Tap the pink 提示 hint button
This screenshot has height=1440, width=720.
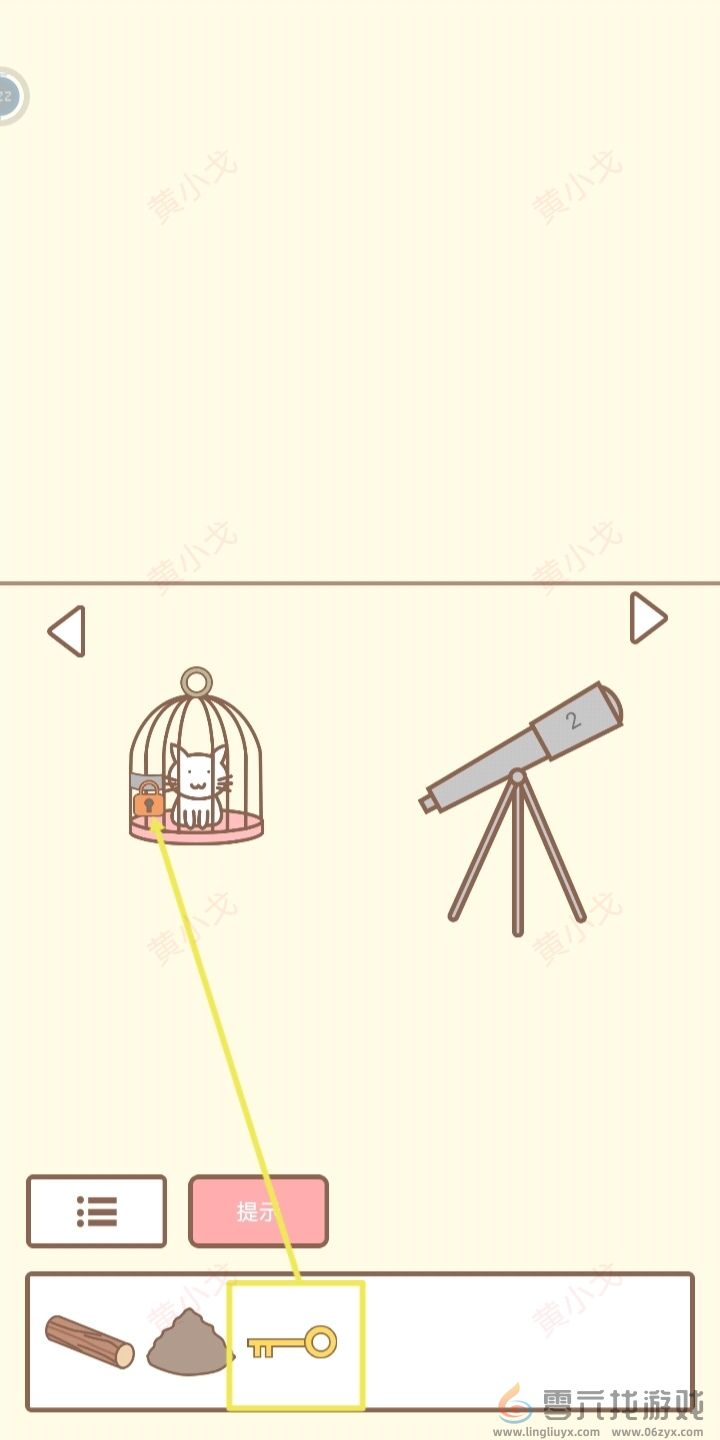pos(258,1211)
